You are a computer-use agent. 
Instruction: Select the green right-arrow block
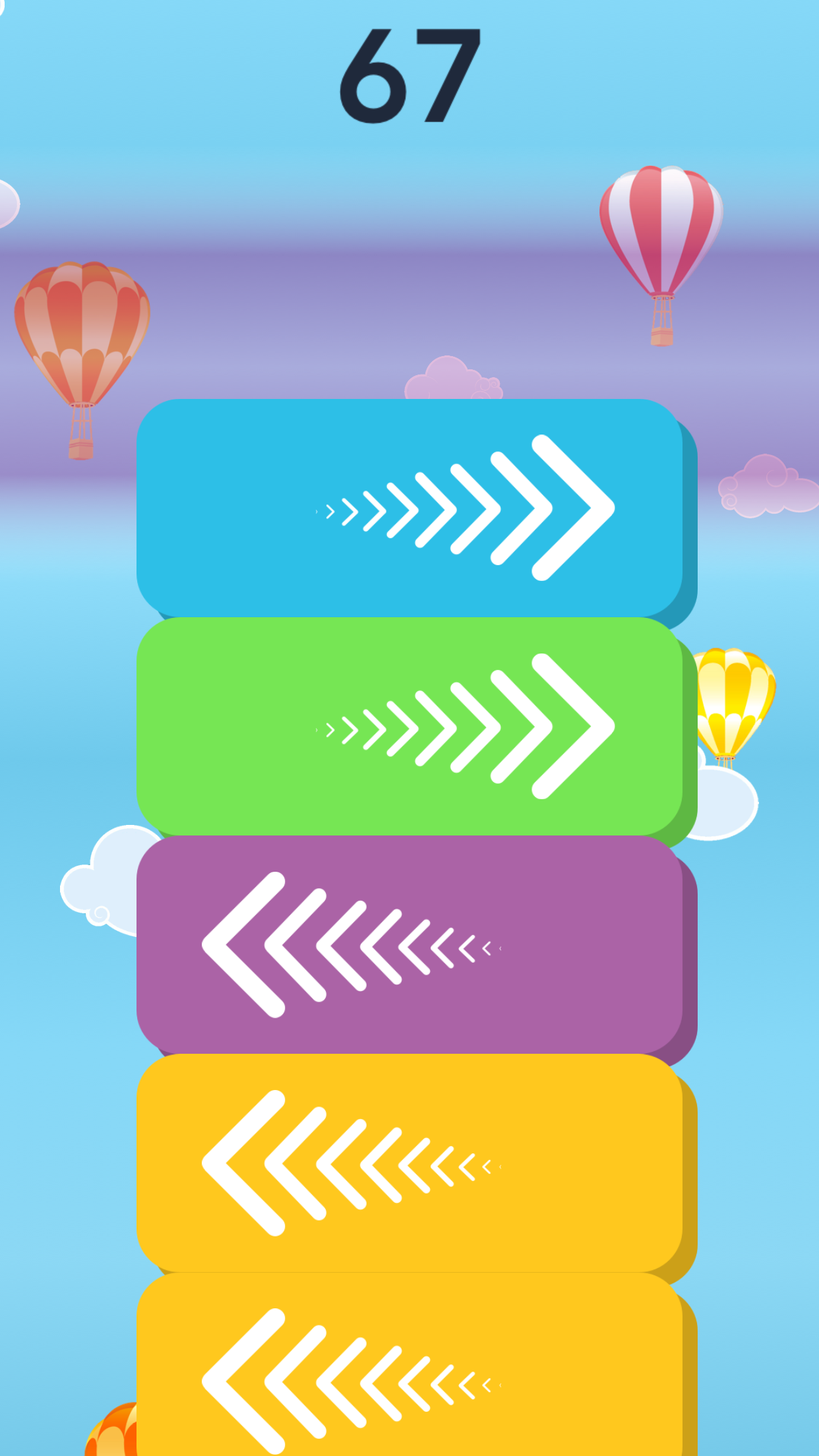pyautogui.click(x=409, y=726)
